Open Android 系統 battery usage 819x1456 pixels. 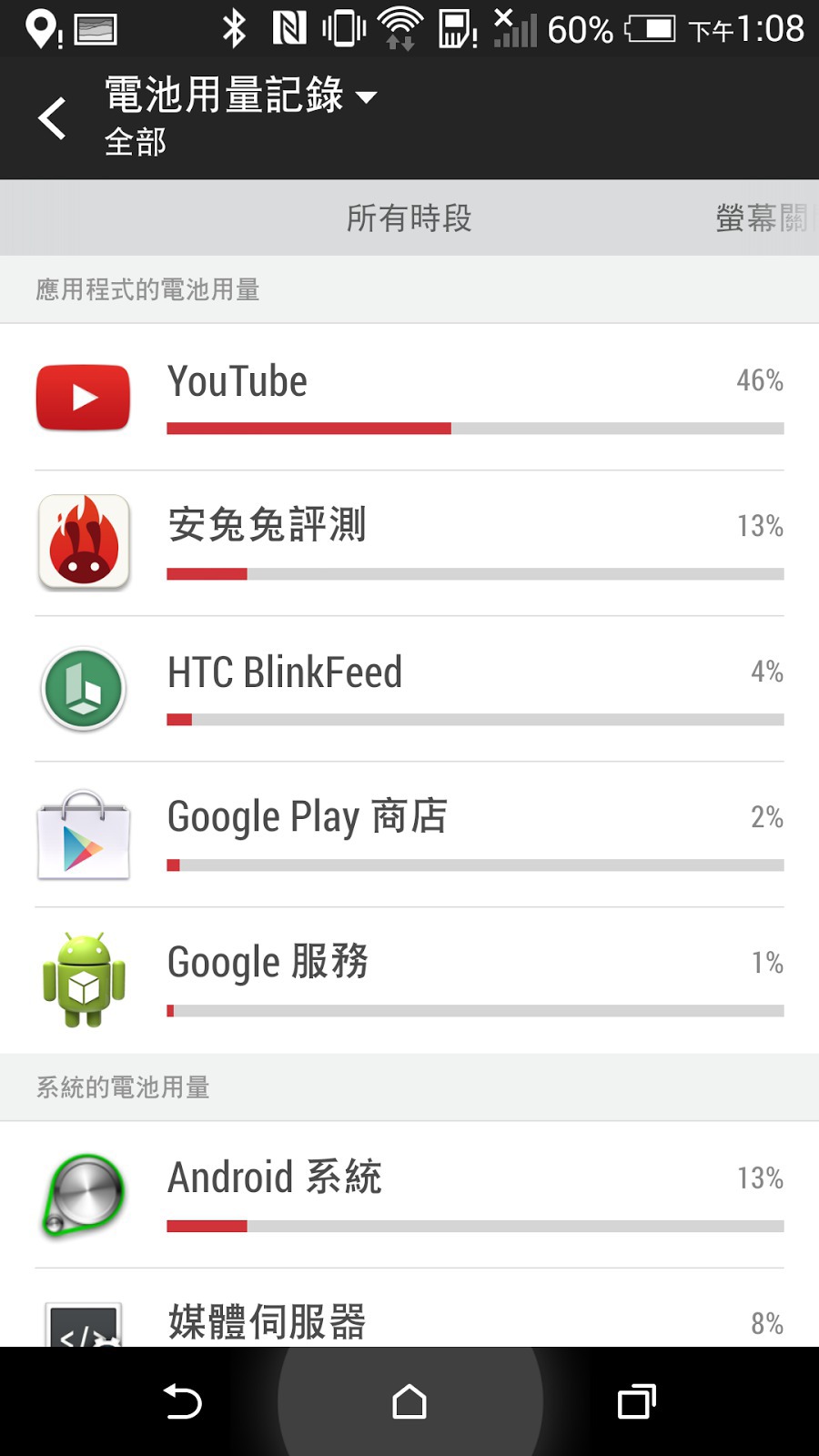[x=409, y=1194]
